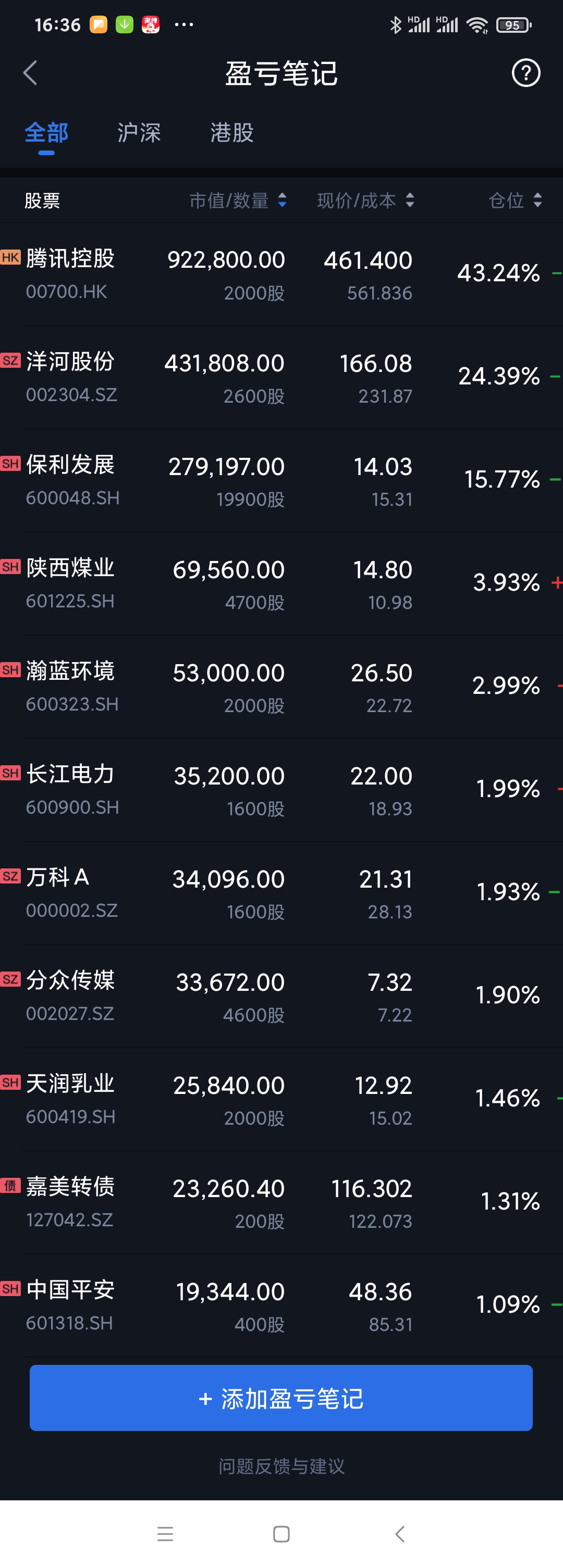Sort by 仓位 column
The width and height of the screenshot is (563, 1568).
pos(514,200)
